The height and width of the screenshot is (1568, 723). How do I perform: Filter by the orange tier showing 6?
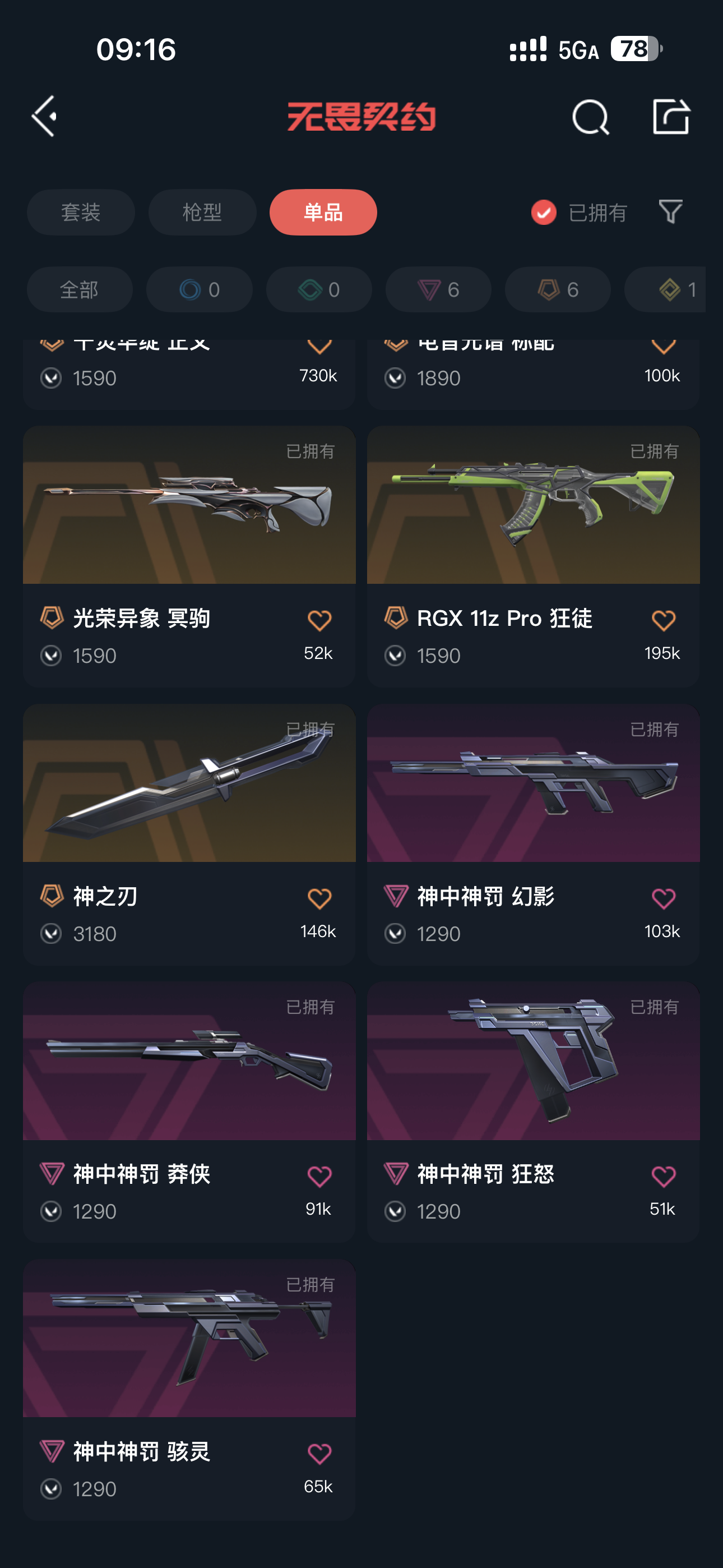[x=558, y=290]
